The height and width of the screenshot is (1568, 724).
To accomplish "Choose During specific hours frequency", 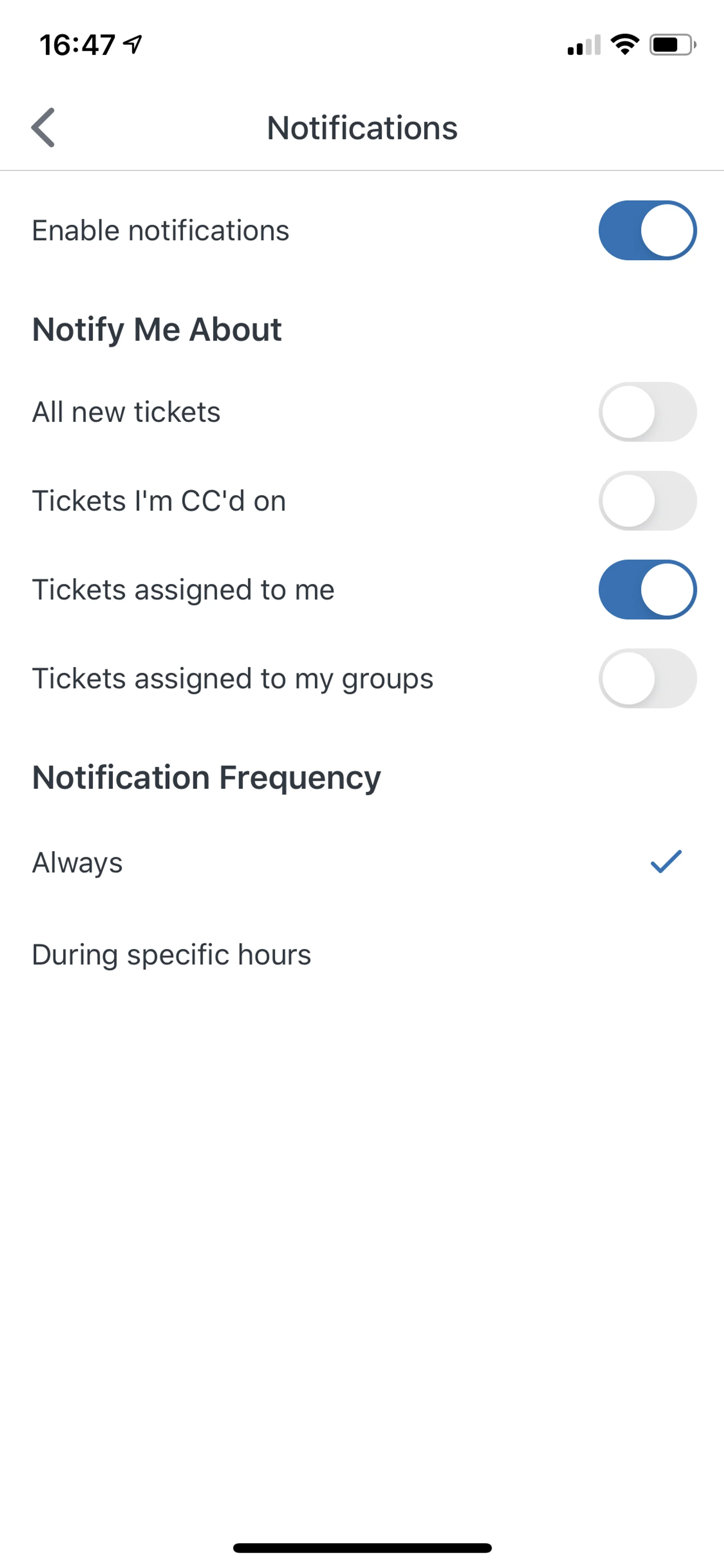I will [x=361, y=954].
